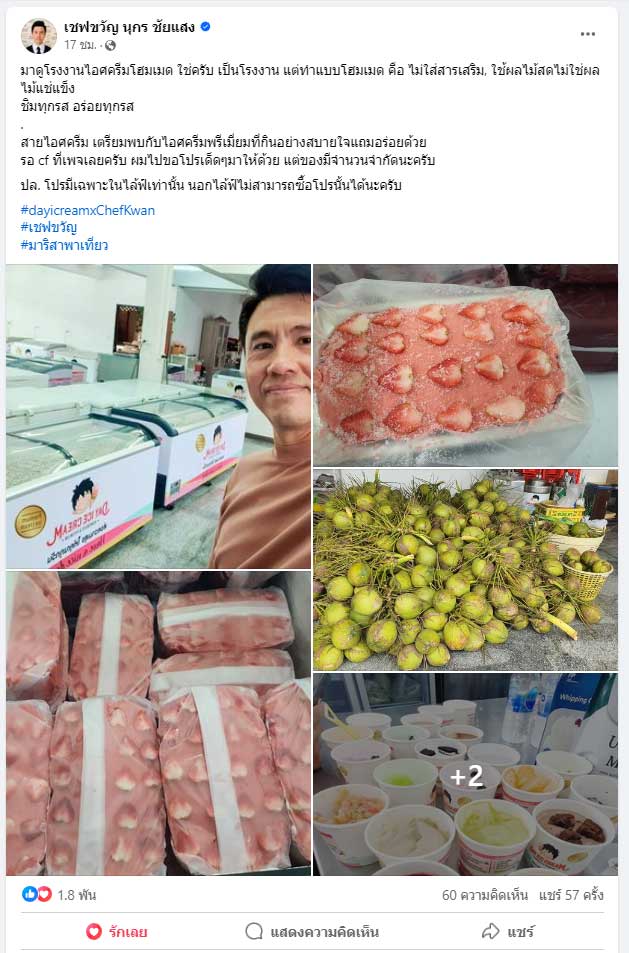View the +2 more photos tile
The height and width of the screenshot is (953, 629).
(465, 775)
